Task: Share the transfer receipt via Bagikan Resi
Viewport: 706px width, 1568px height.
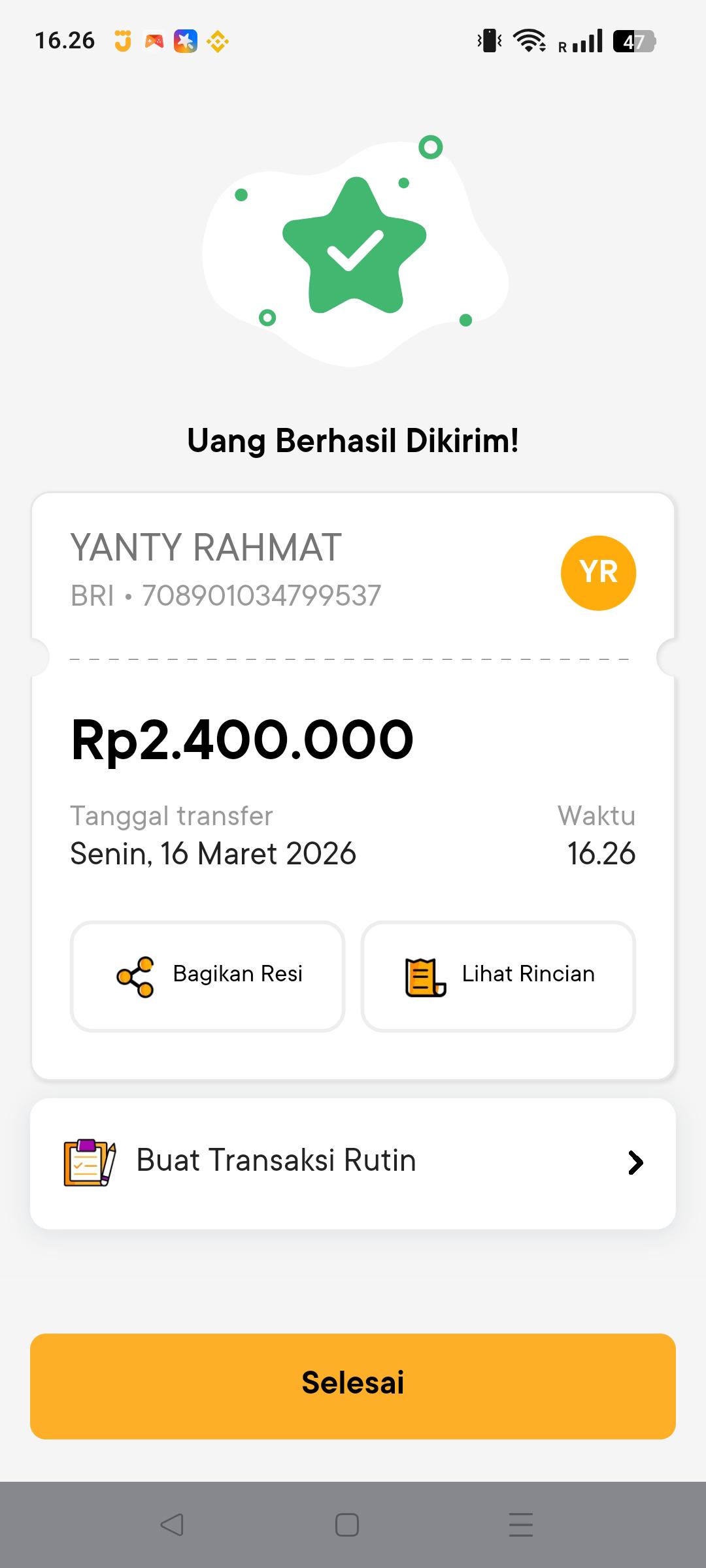Action: point(208,976)
